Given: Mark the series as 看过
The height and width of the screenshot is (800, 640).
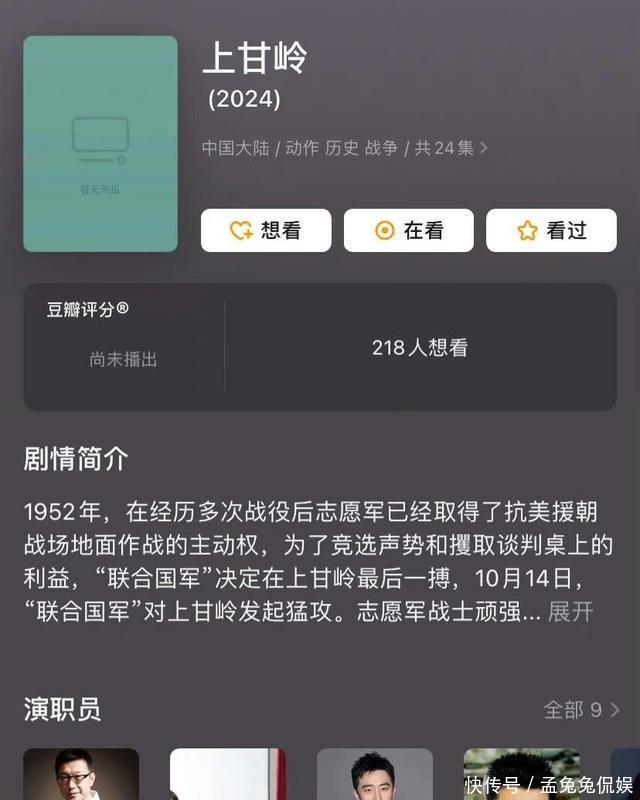Looking at the screenshot, I should [x=551, y=231].
